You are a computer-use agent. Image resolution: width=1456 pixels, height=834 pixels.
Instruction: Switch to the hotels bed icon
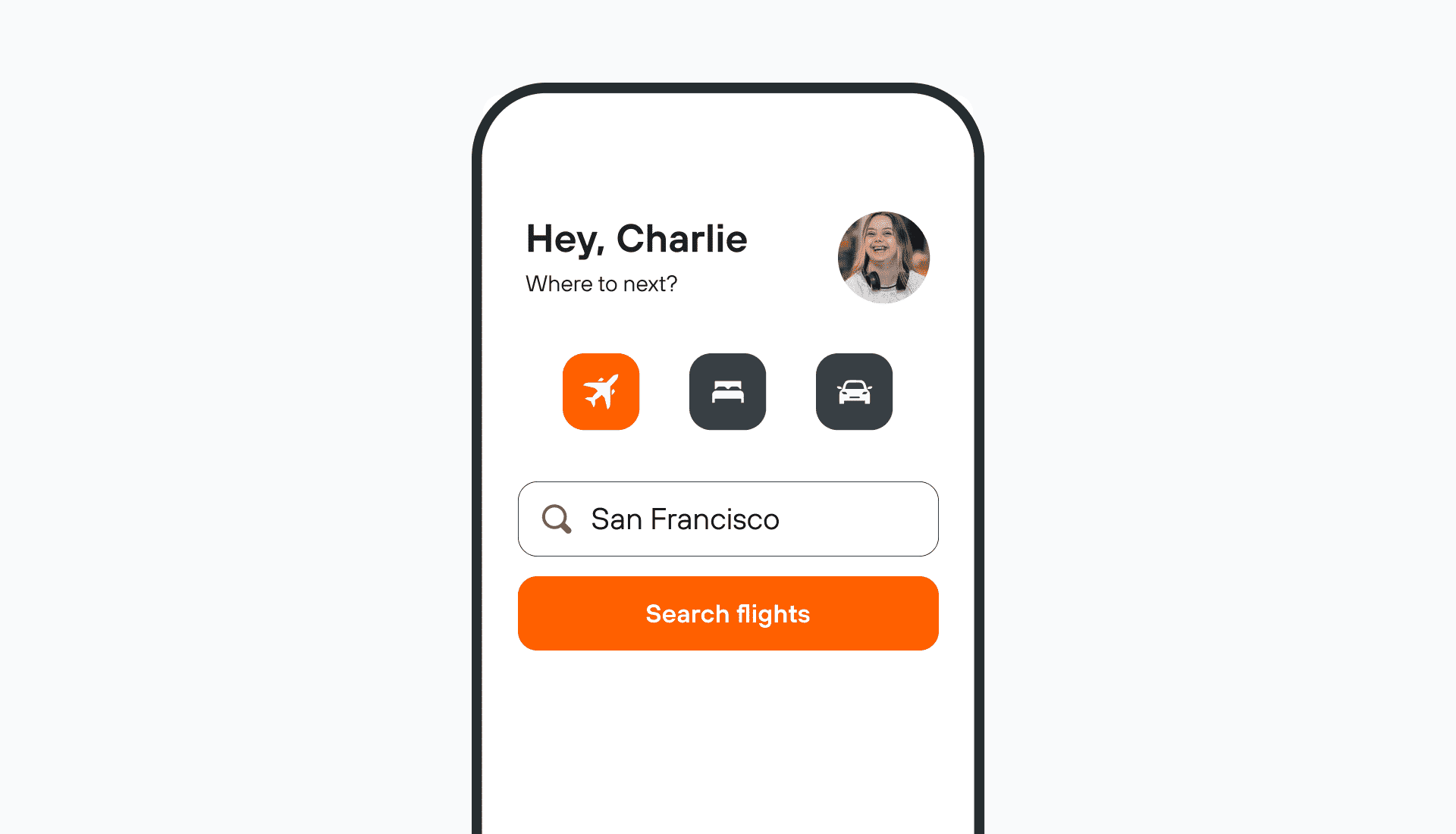click(x=727, y=391)
